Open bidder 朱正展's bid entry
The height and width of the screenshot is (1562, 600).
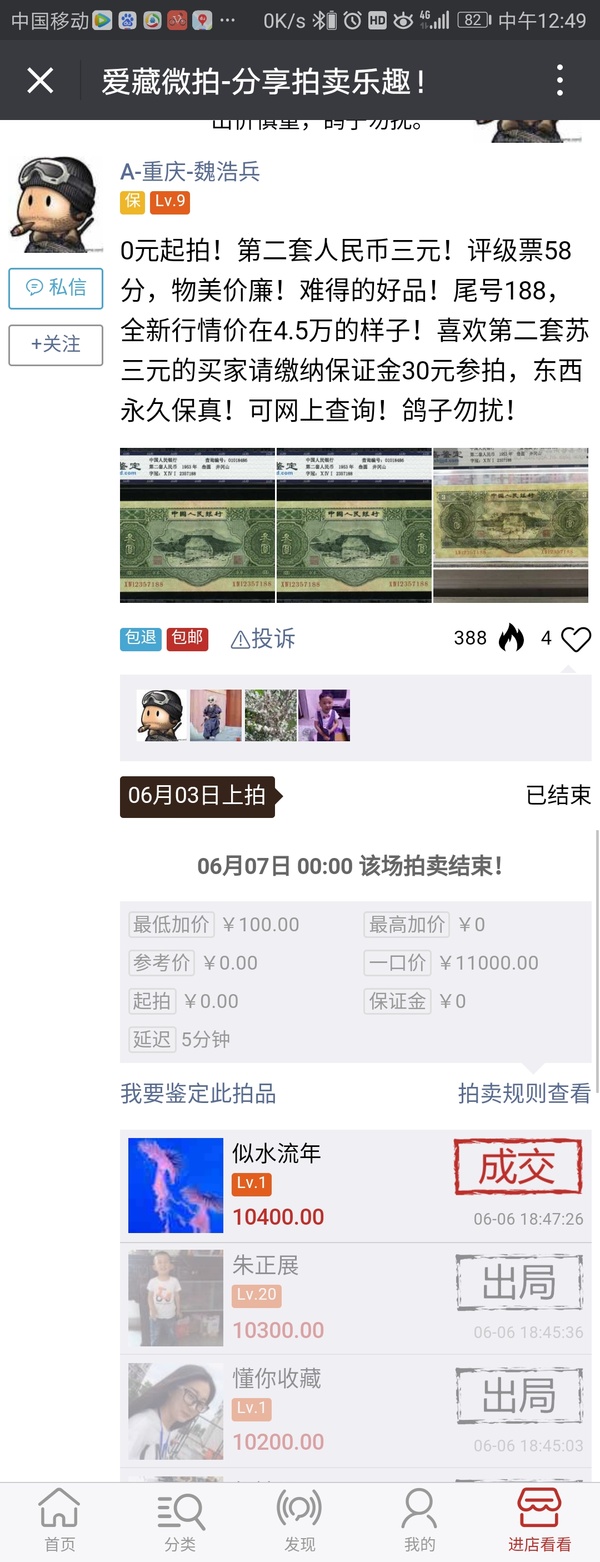pos(355,1298)
